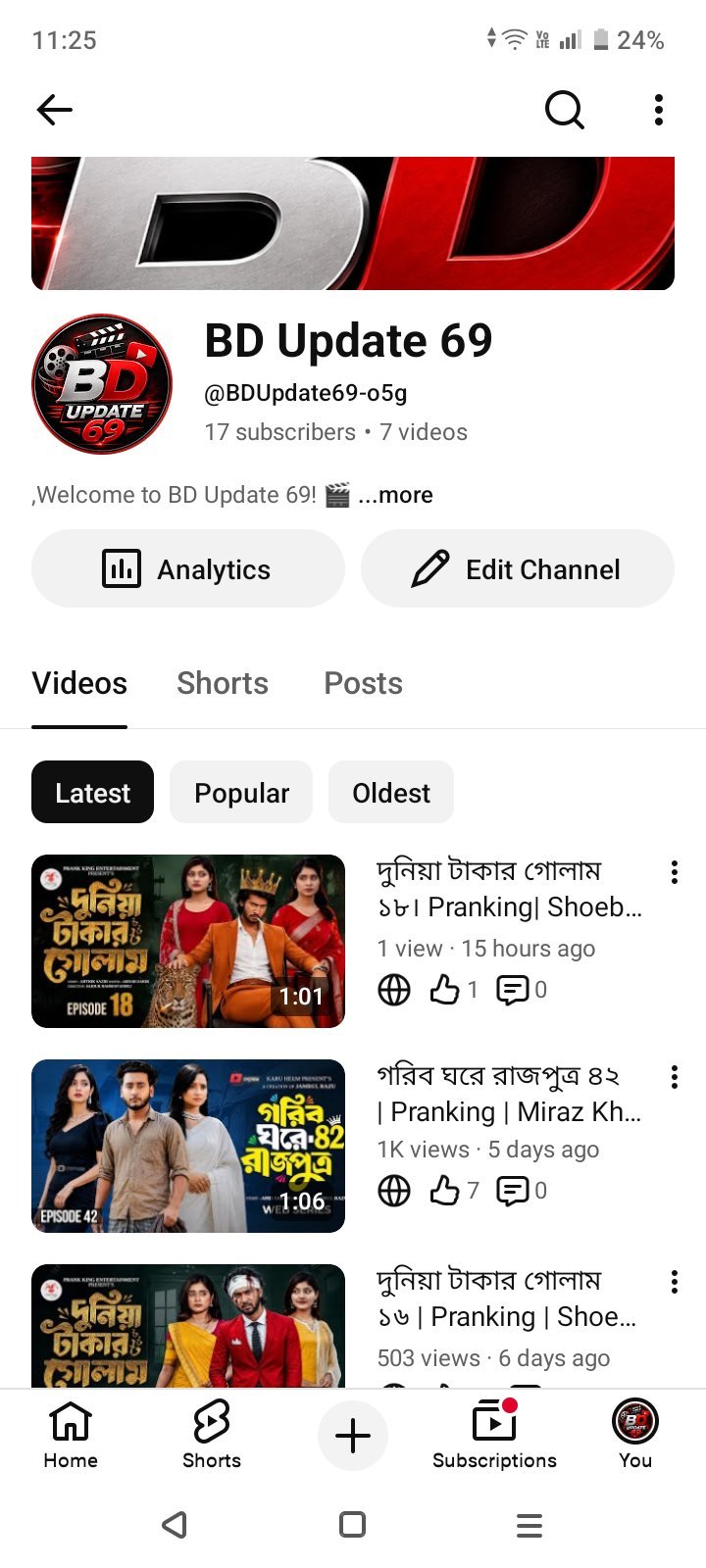This screenshot has width=706, height=1568.
Task: Select the Popular filter chip
Action: click(x=241, y=792)
